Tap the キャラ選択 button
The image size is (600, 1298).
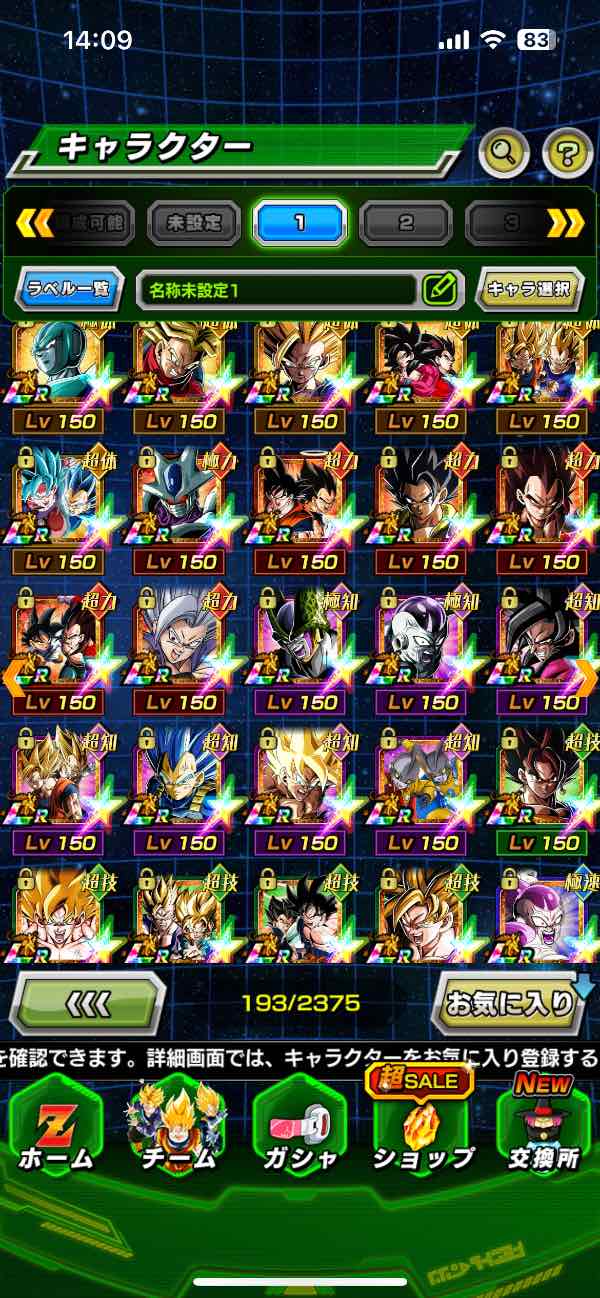[529, 290]
